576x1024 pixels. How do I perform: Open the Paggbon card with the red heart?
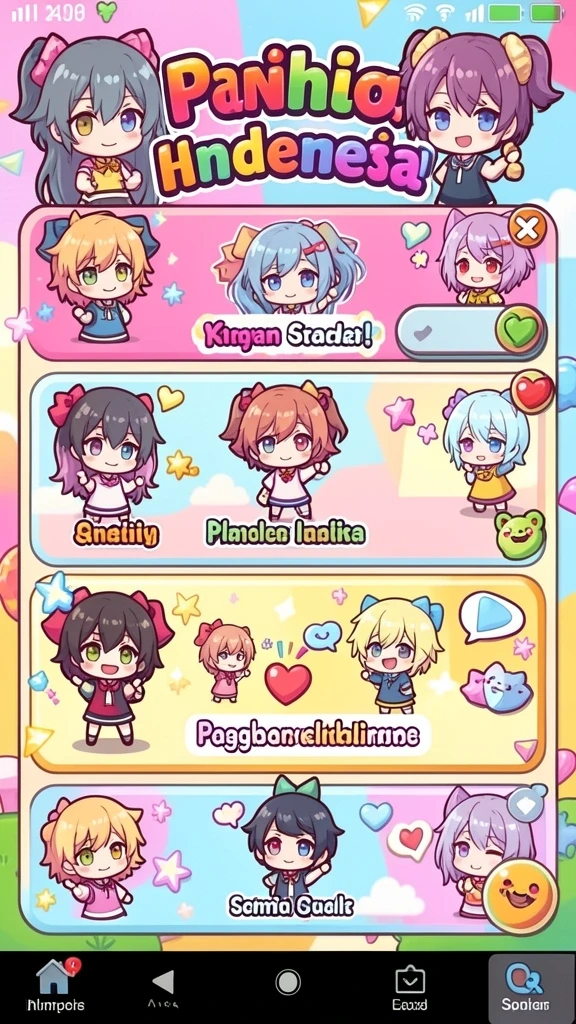coord(288,673)
